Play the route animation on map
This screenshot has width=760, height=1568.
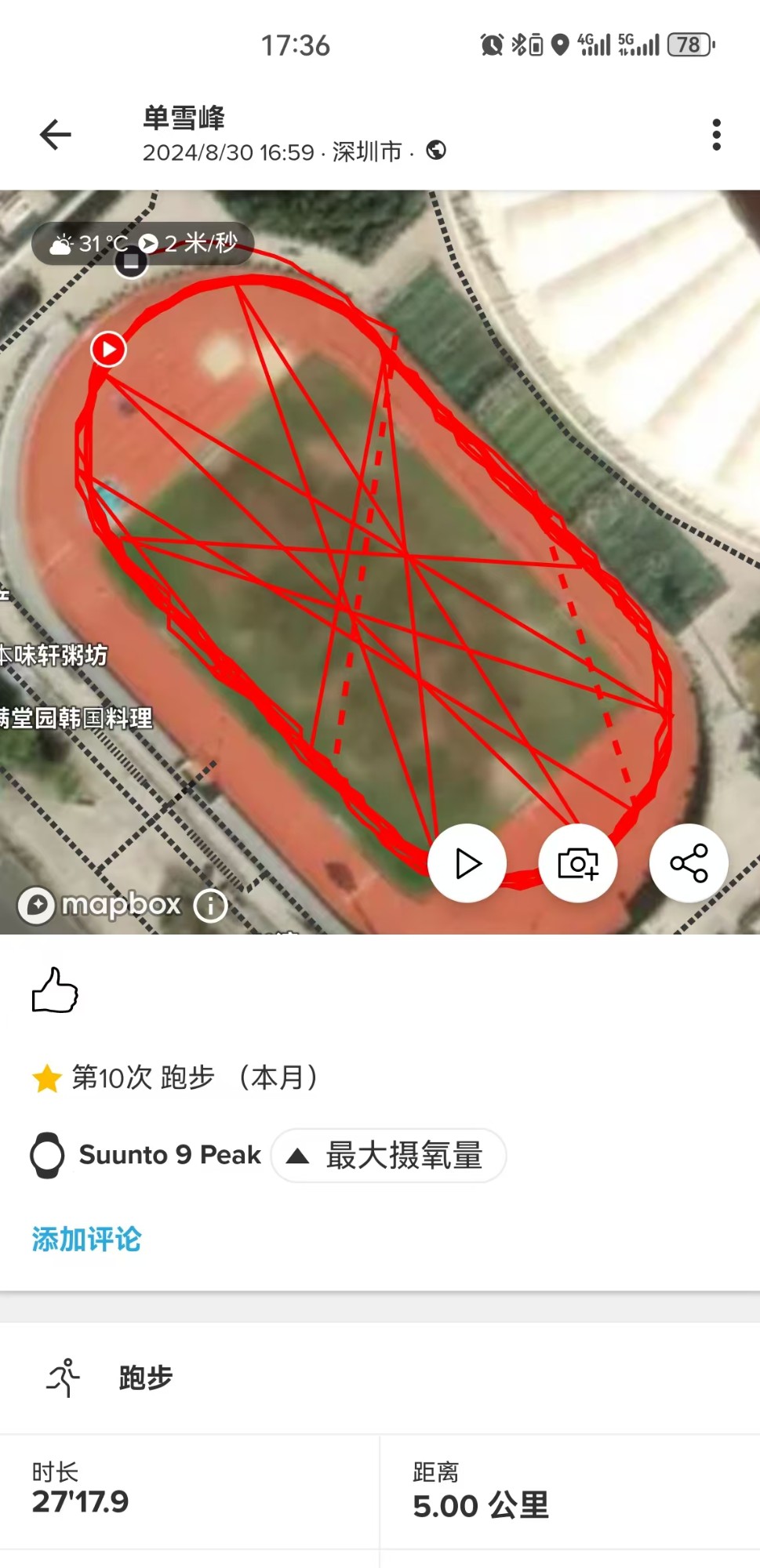pos(467,863)
